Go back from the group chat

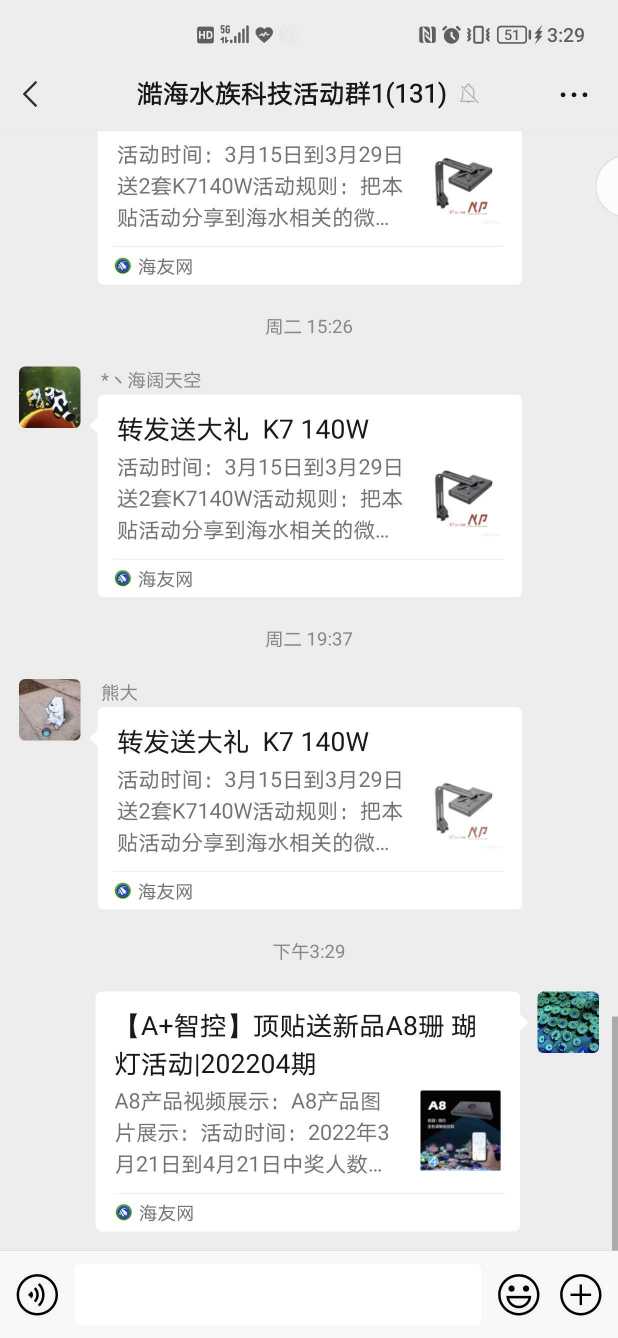tap(30, 94)
